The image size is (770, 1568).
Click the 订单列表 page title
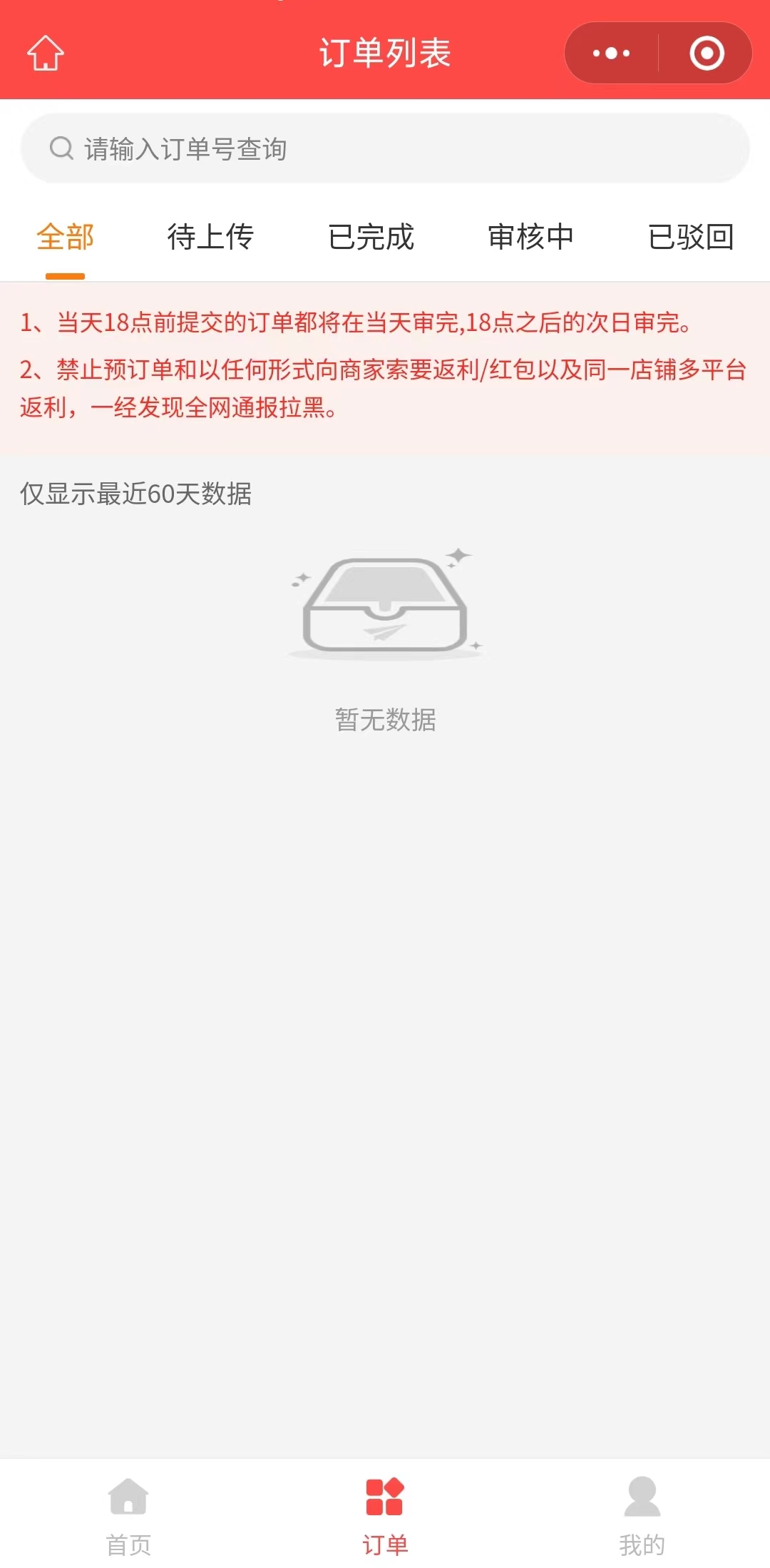(x=385, y=52)
